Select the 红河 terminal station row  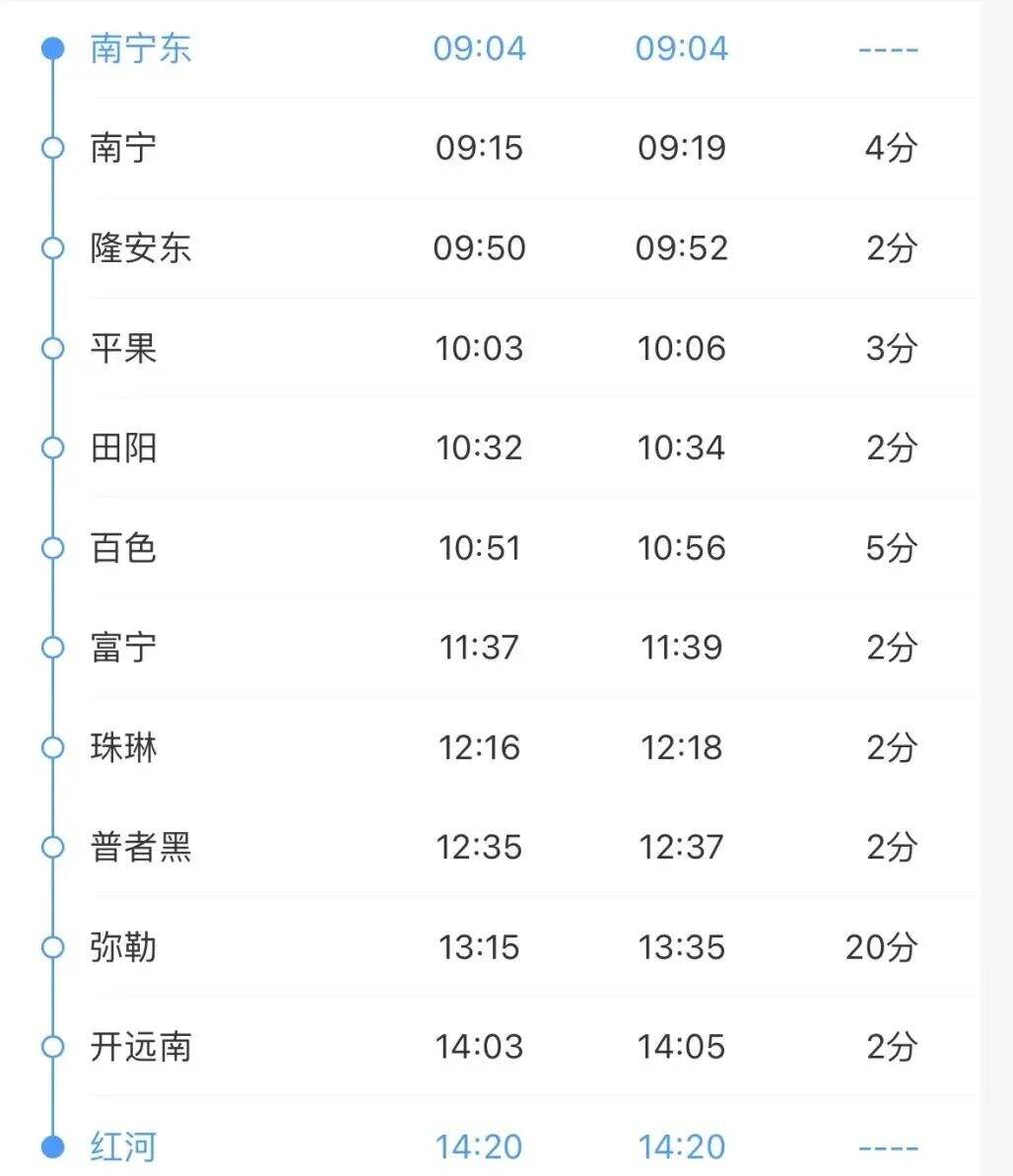tap(120, 1146)
